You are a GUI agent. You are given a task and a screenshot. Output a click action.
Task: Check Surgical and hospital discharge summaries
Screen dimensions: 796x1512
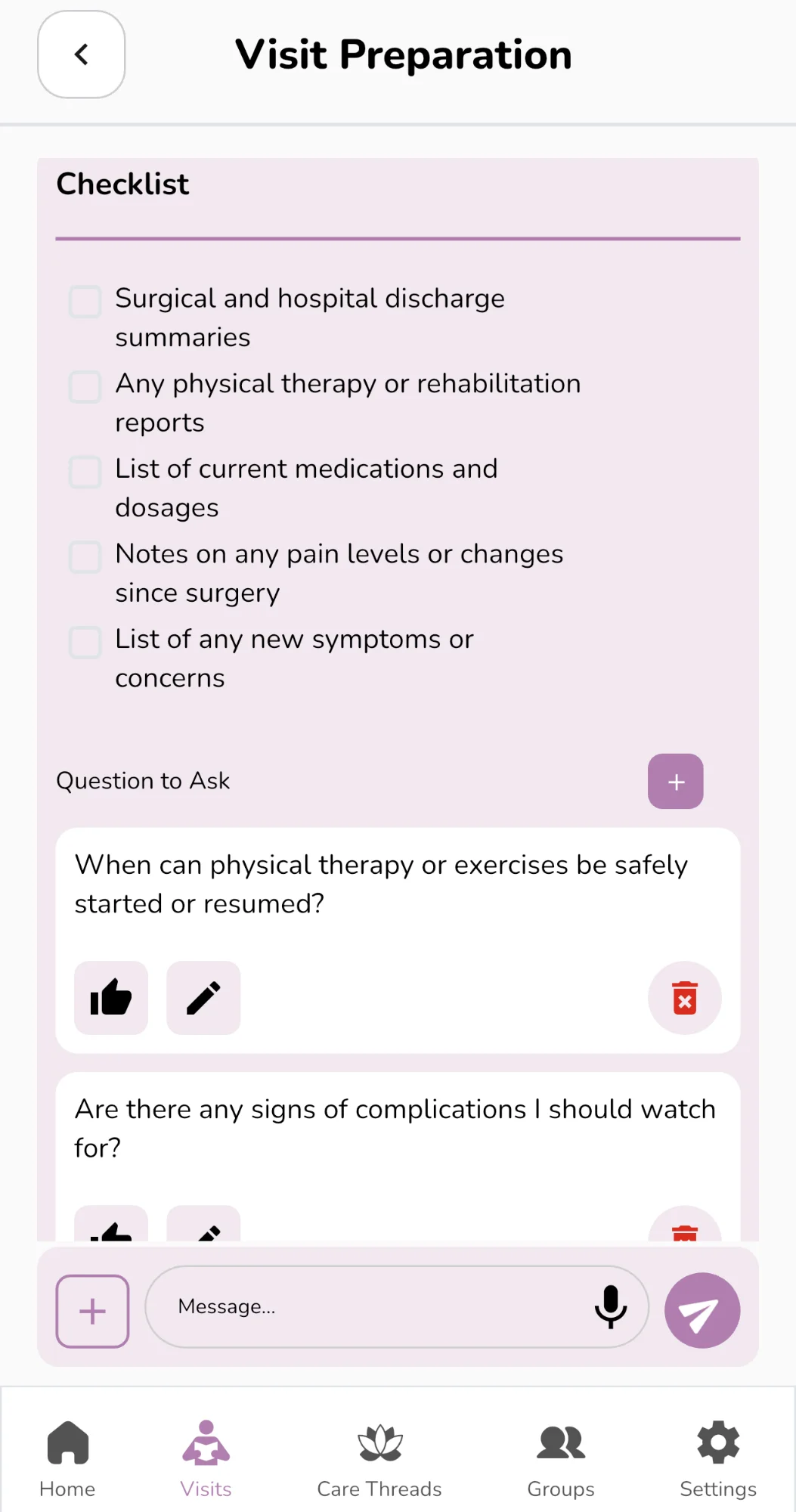(x=85, y=302)
